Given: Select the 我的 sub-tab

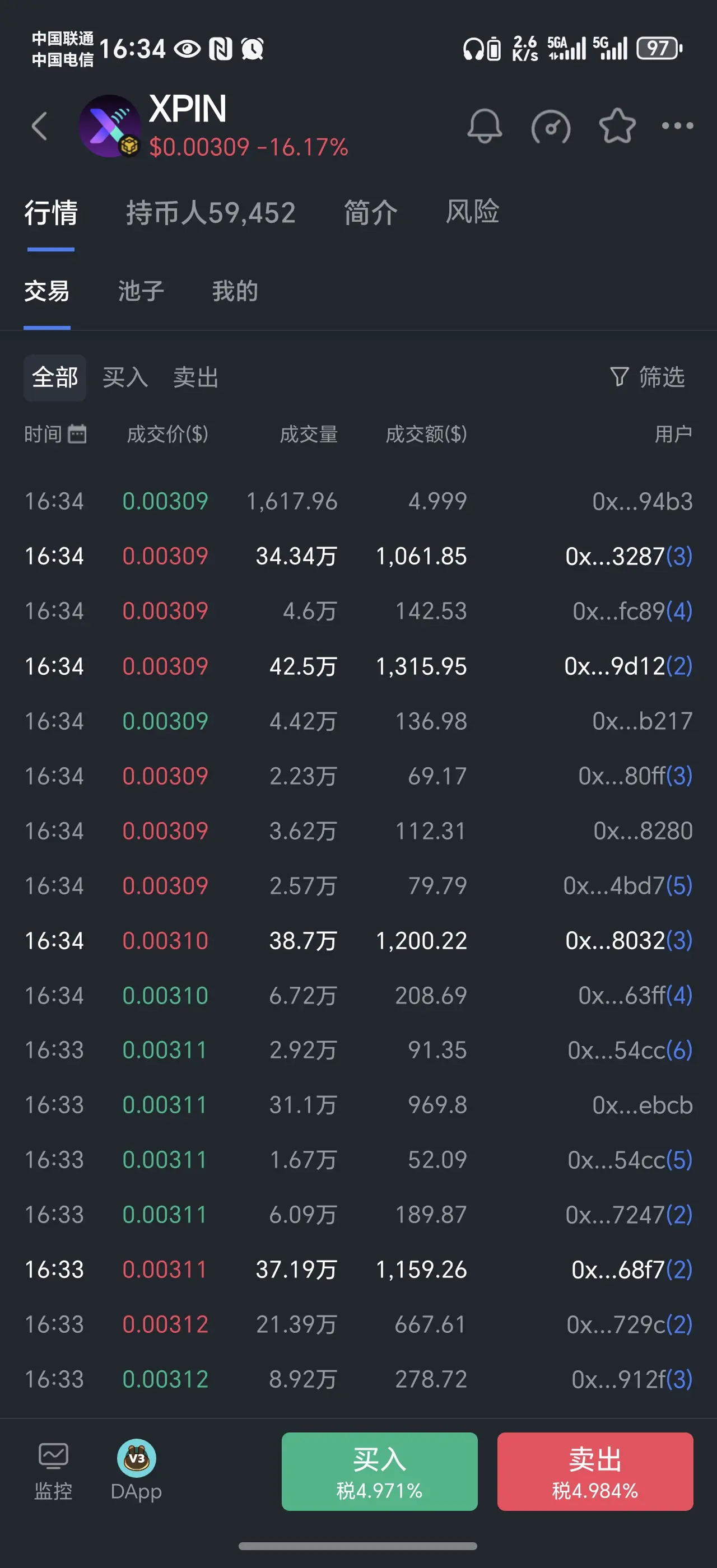Looking at the screenshot, I should (235, 291).
